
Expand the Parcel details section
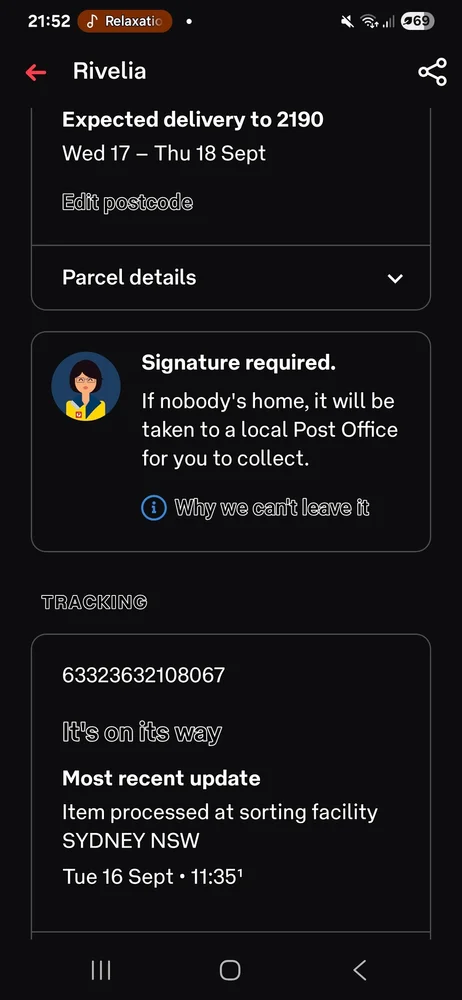pos(231,277)
